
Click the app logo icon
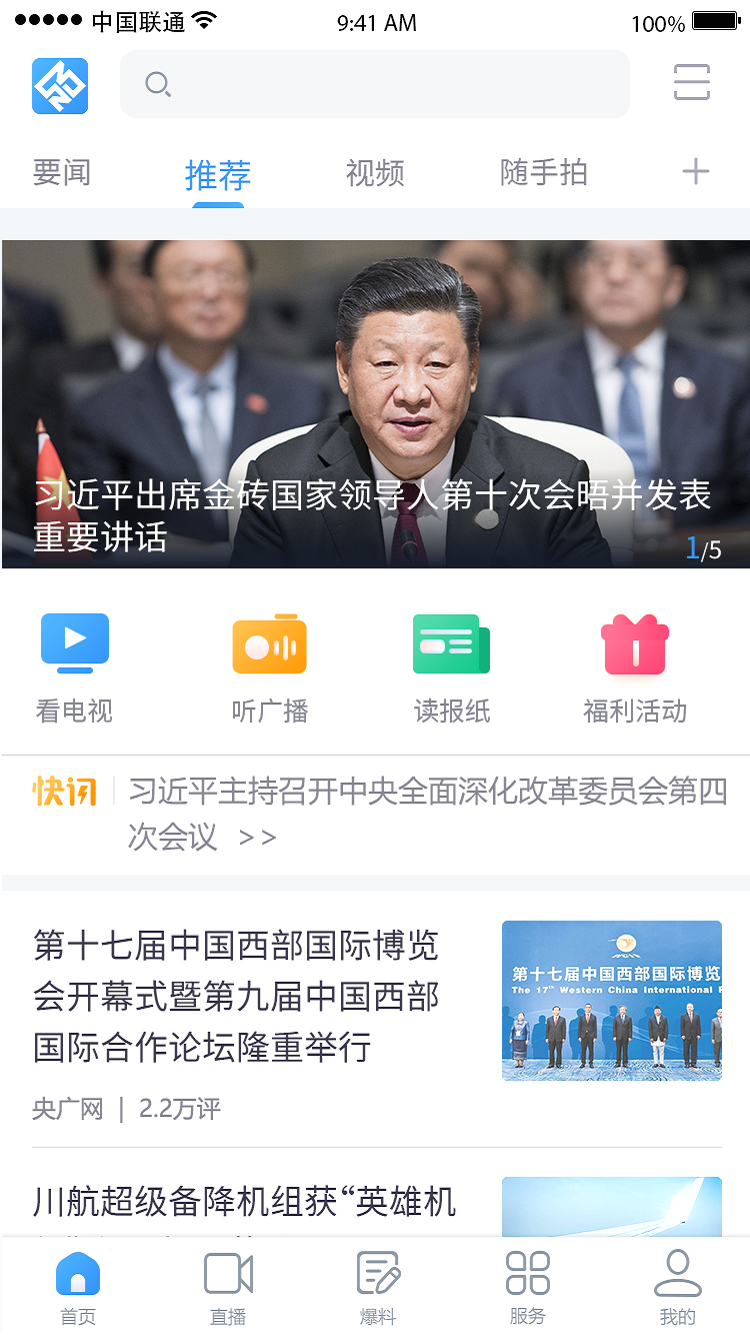point(60,86)
